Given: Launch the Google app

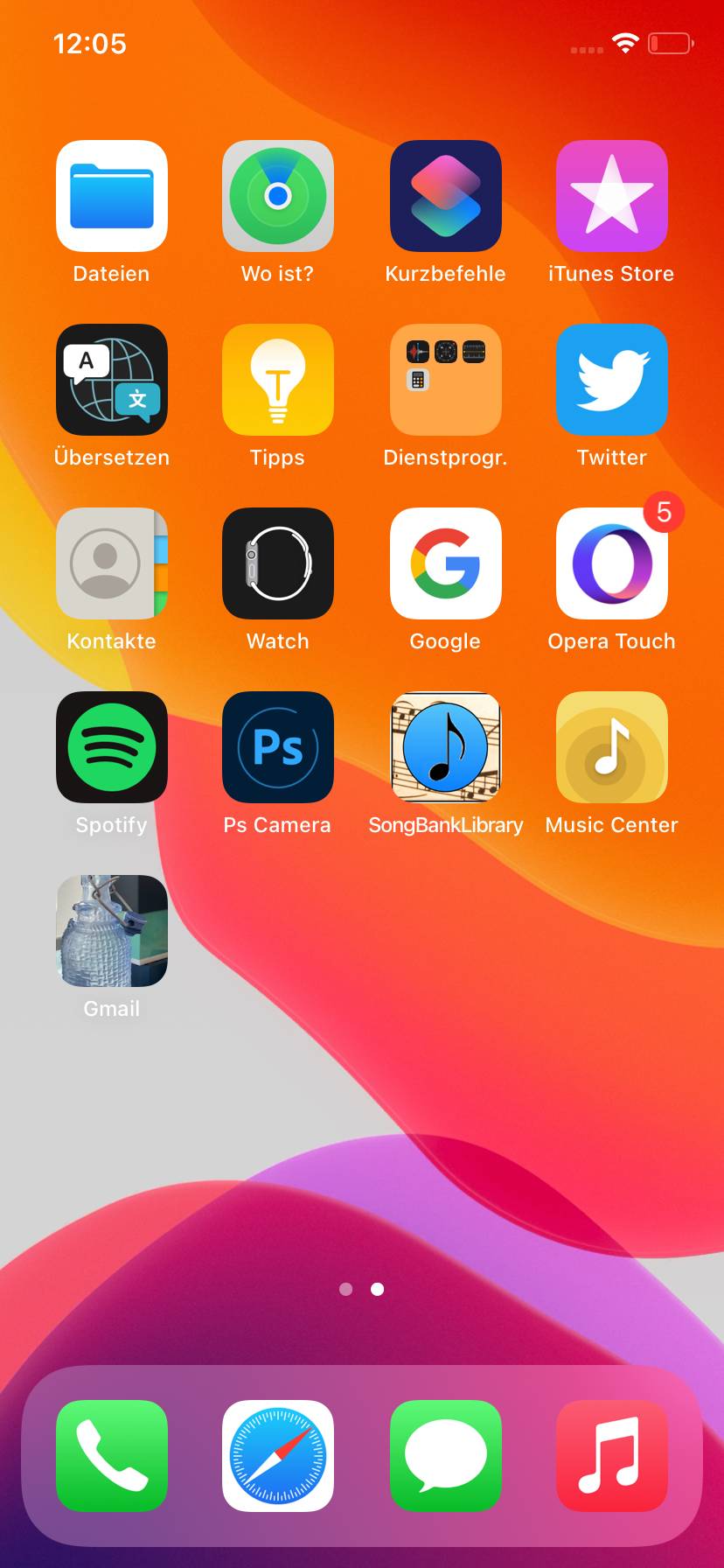Looking at the screenshot, I should click(x=445, y=563).
